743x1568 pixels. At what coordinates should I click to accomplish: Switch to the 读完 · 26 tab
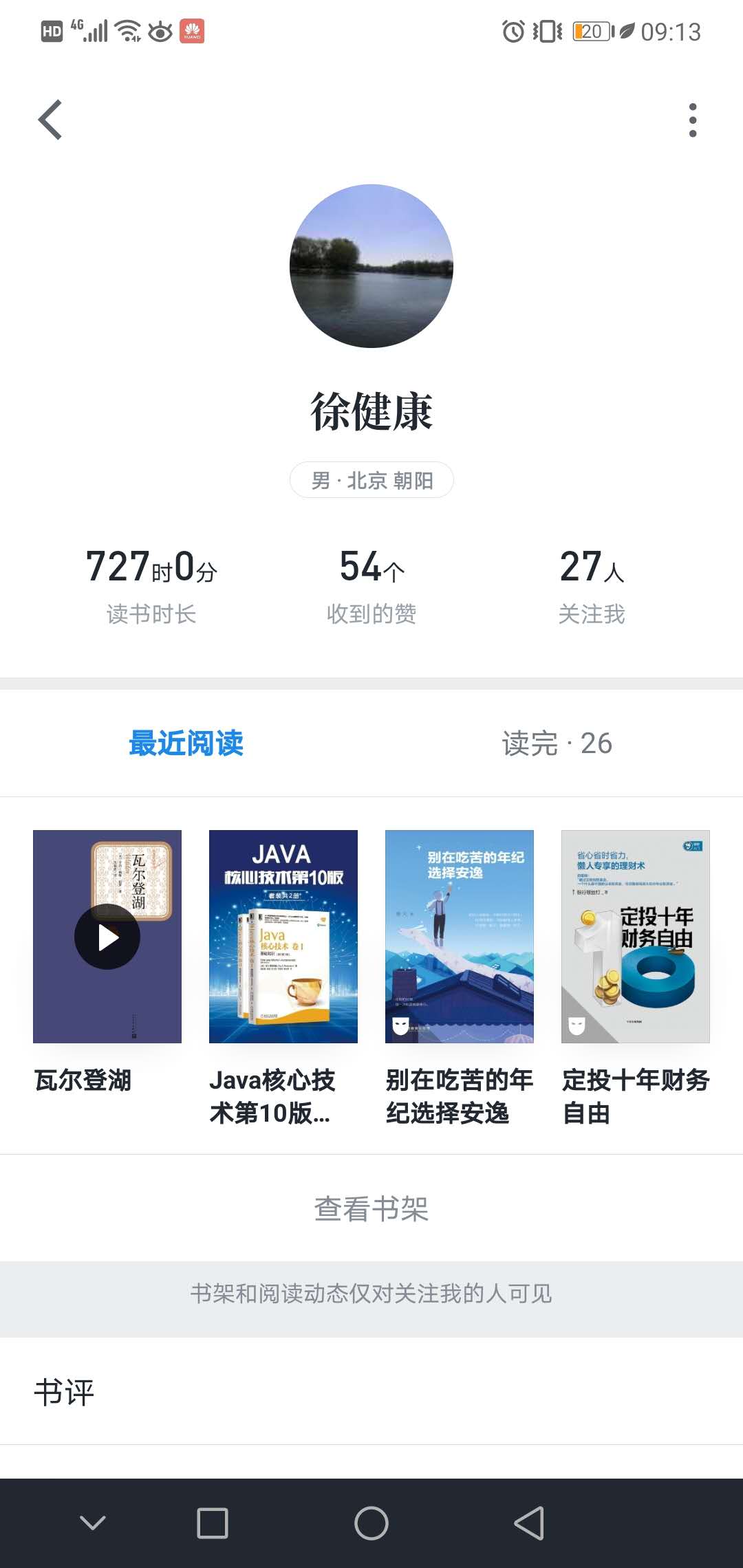pyautogui.click(x=557, y=743)
